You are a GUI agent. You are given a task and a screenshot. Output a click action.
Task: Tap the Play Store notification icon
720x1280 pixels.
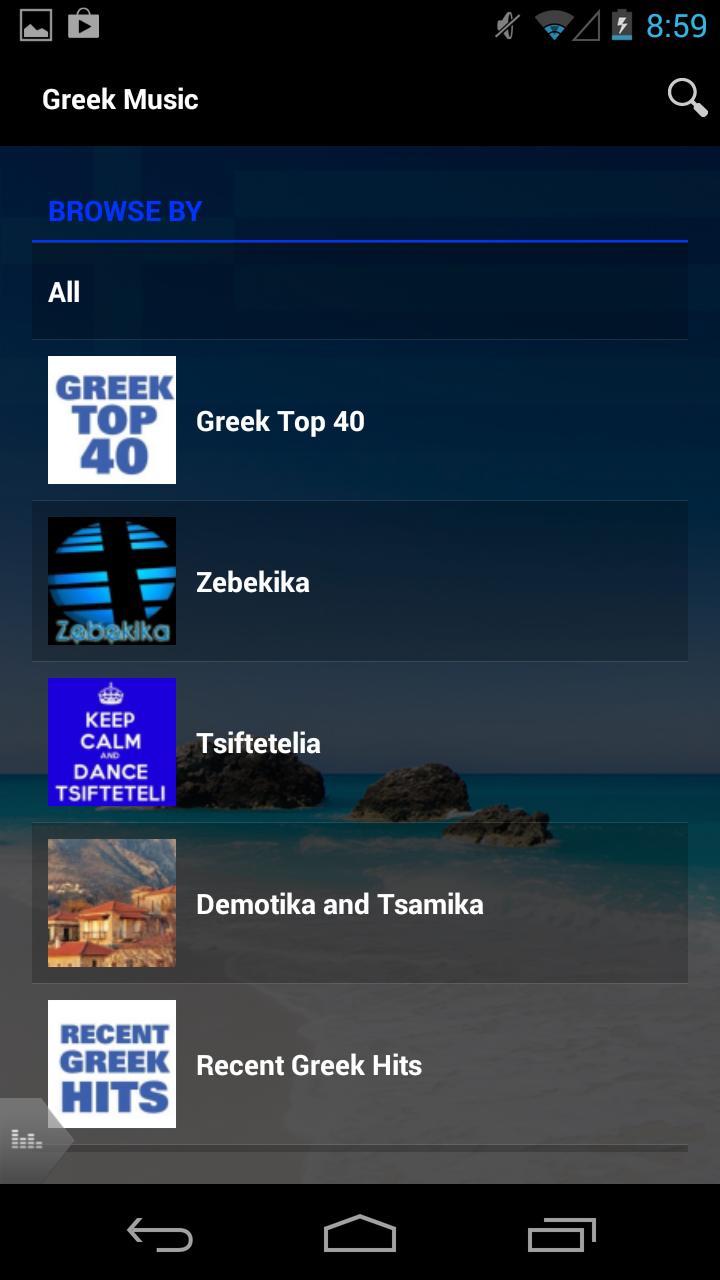[83, 23]
